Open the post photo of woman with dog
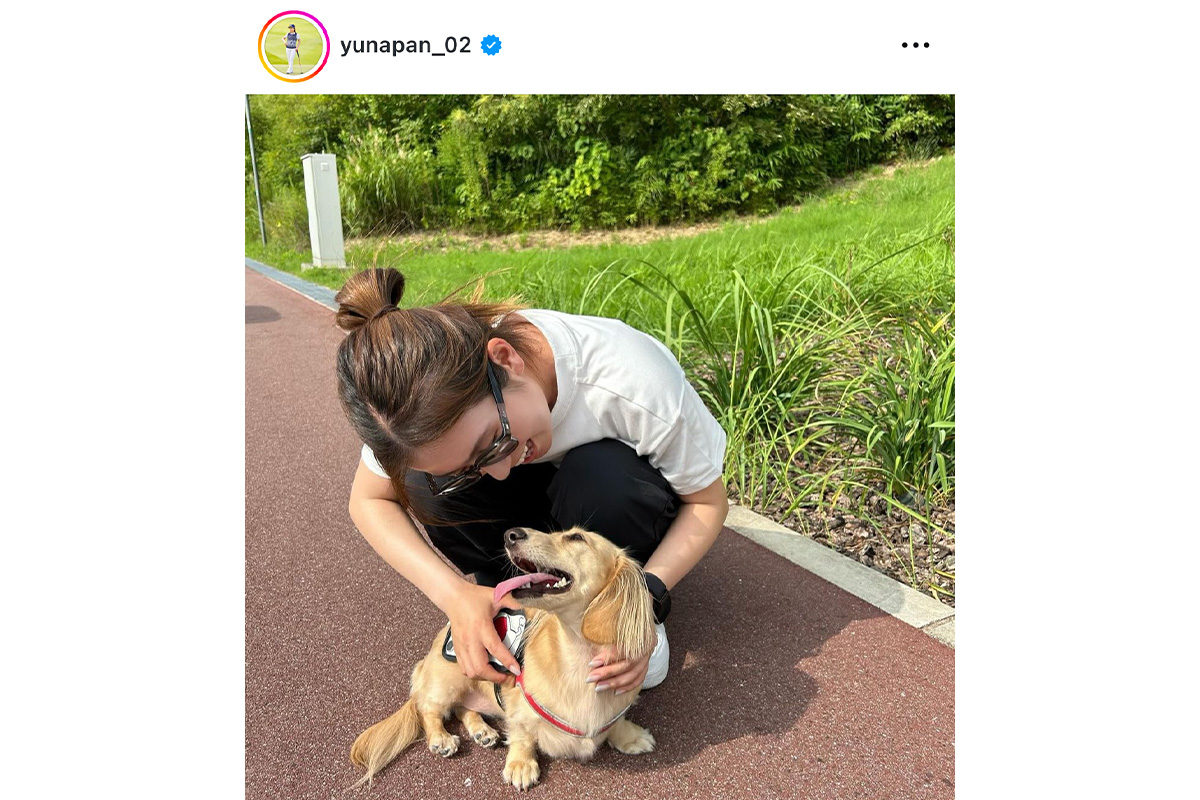 (600, 446)
